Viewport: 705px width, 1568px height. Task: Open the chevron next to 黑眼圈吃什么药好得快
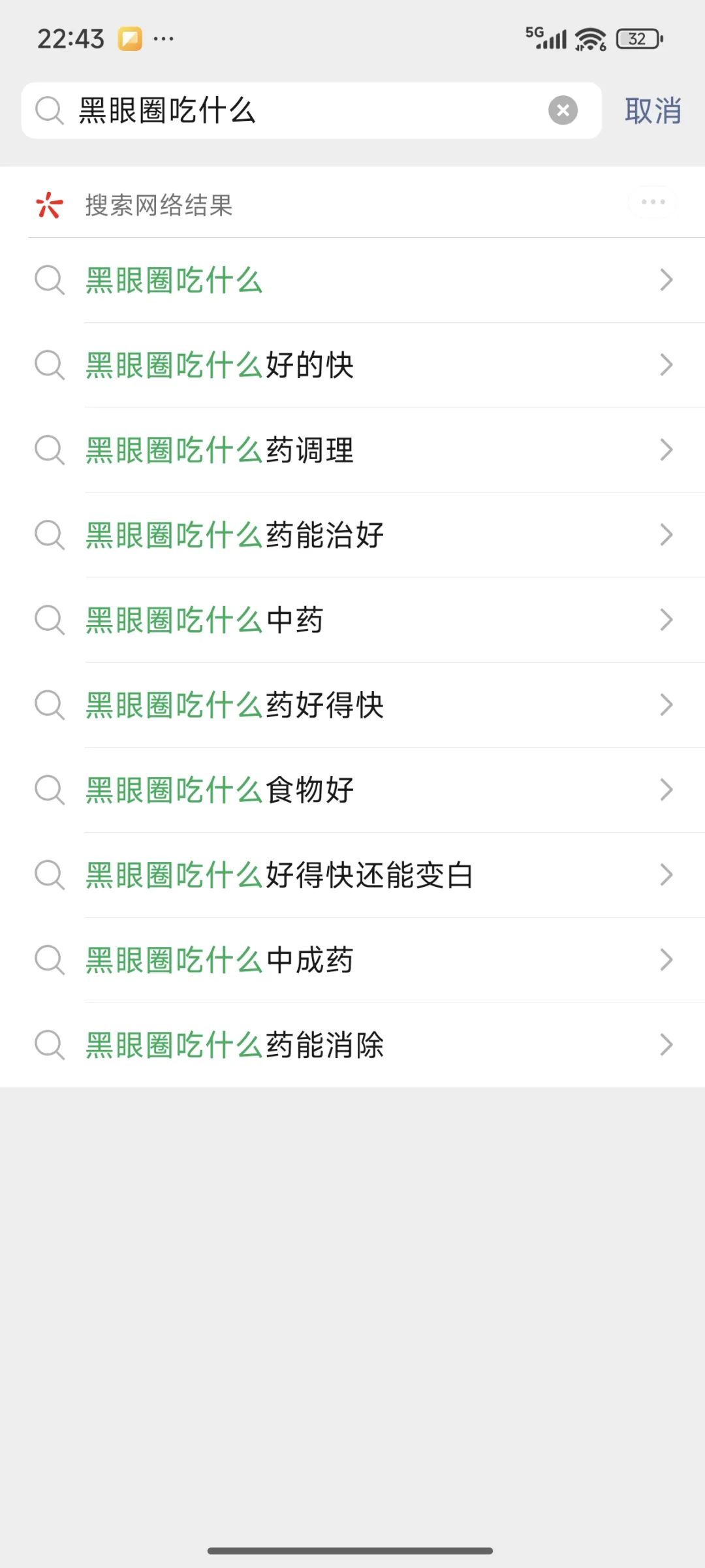(x=666, y=705)
